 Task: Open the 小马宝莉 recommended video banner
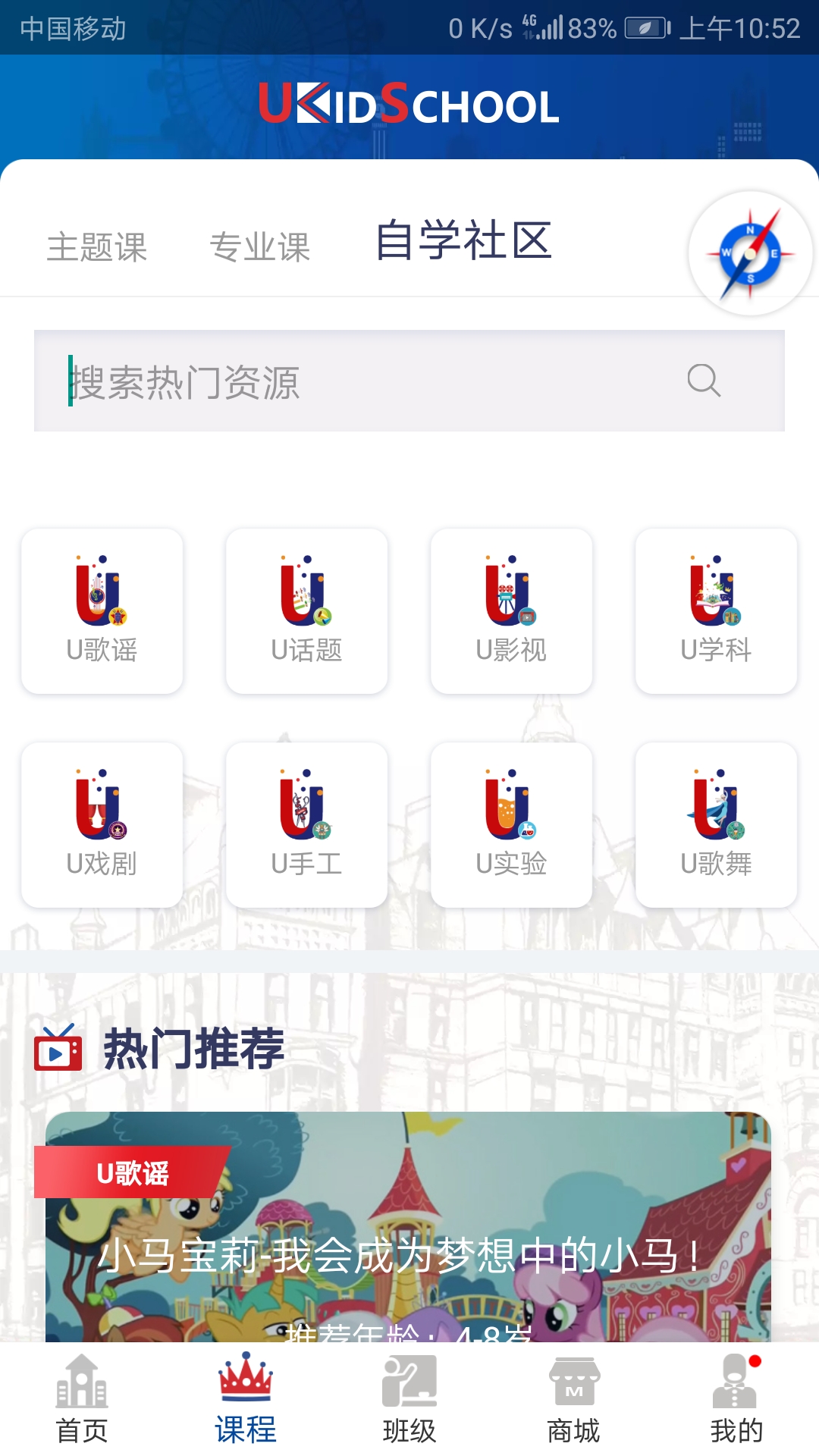(x=409, y=1251)
